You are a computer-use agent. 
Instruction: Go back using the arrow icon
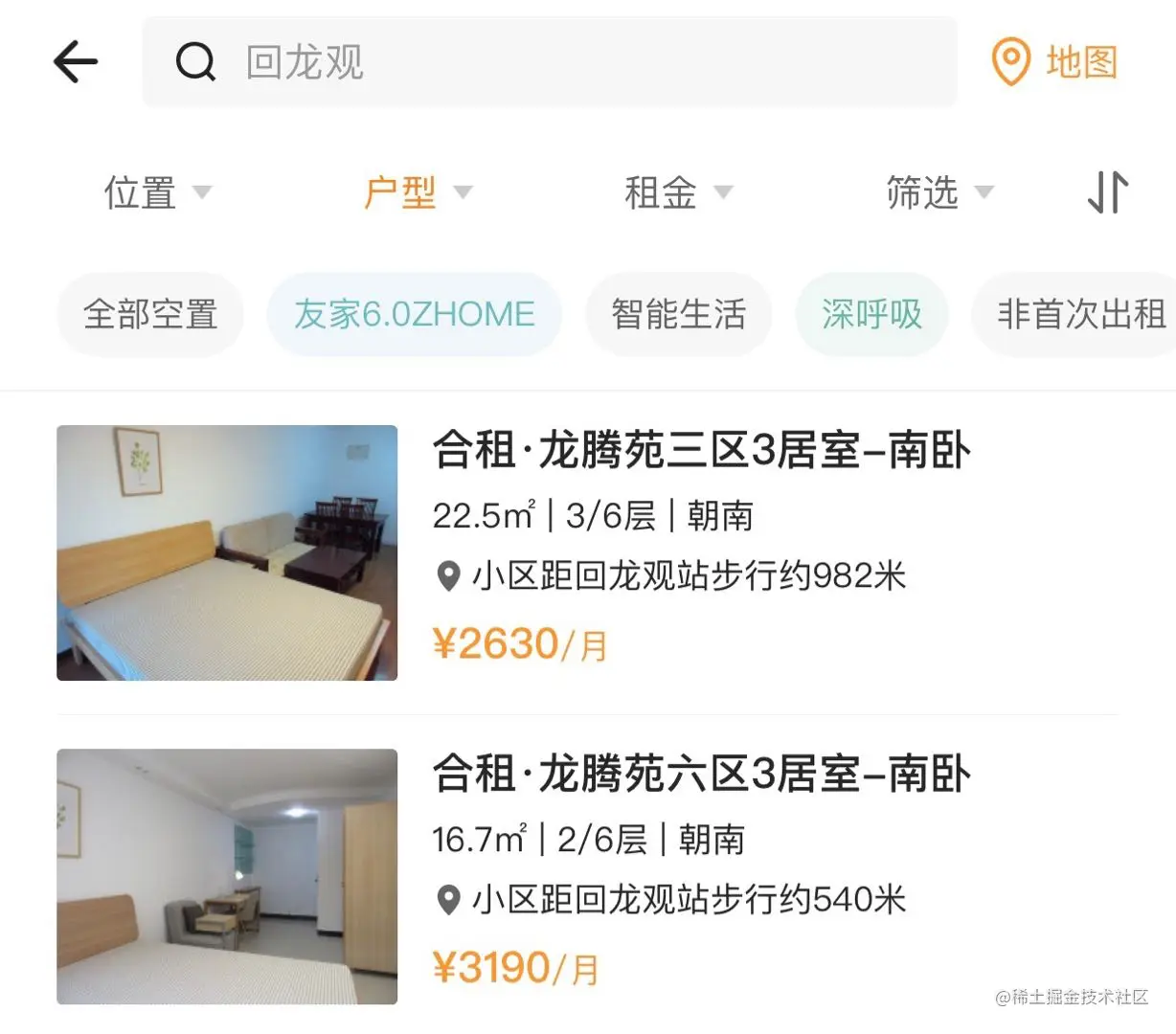[x=76, y=63]
